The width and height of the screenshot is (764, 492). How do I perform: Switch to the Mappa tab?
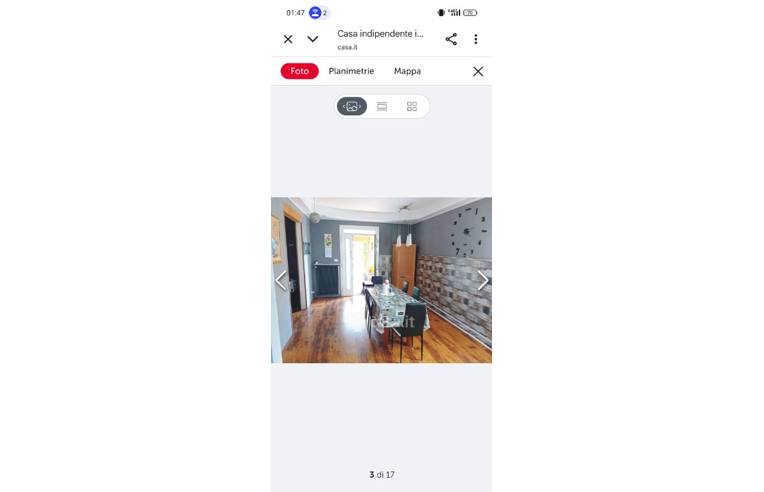point(407,71)
